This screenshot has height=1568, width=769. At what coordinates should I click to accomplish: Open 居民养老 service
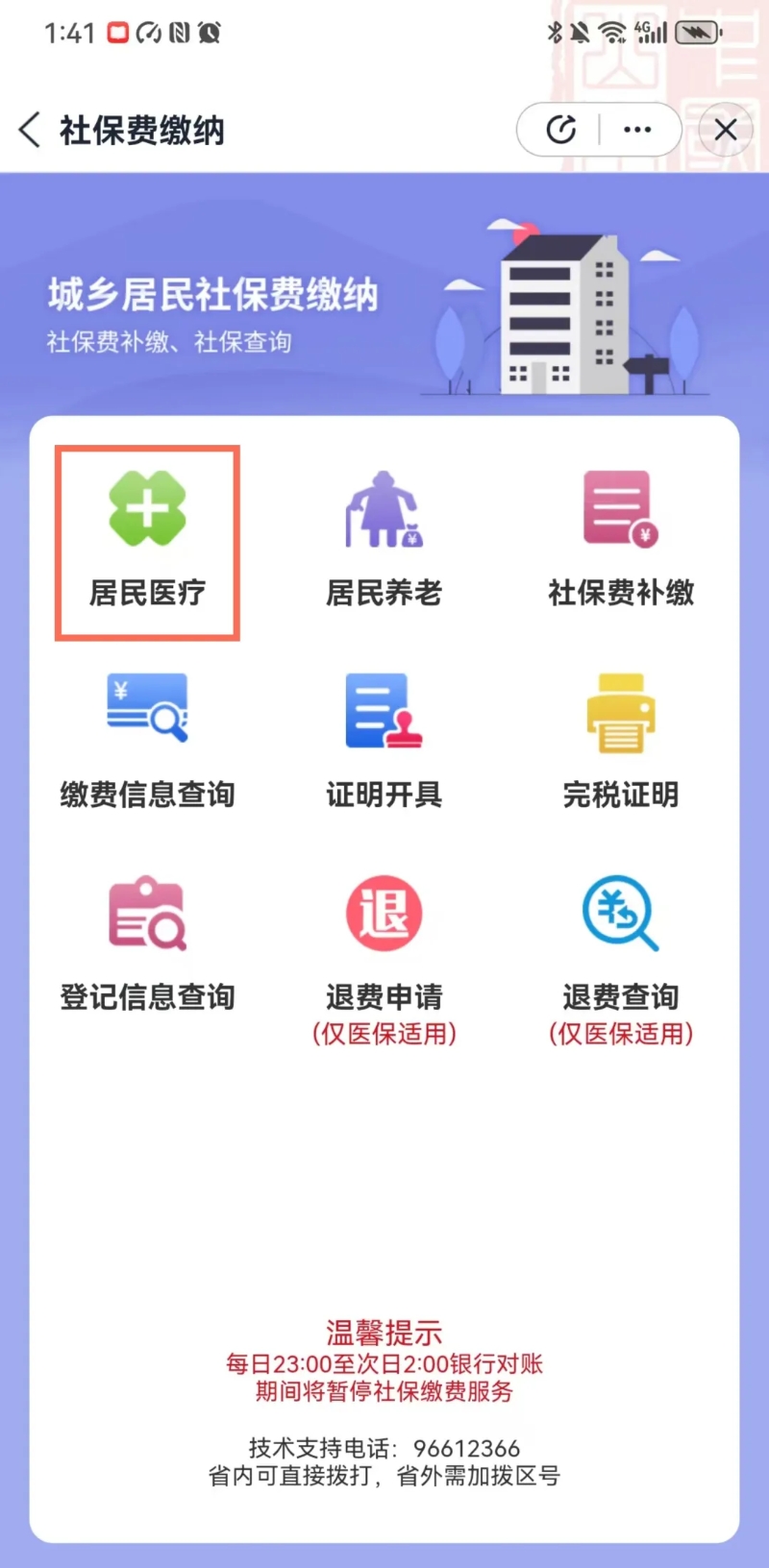384,541
